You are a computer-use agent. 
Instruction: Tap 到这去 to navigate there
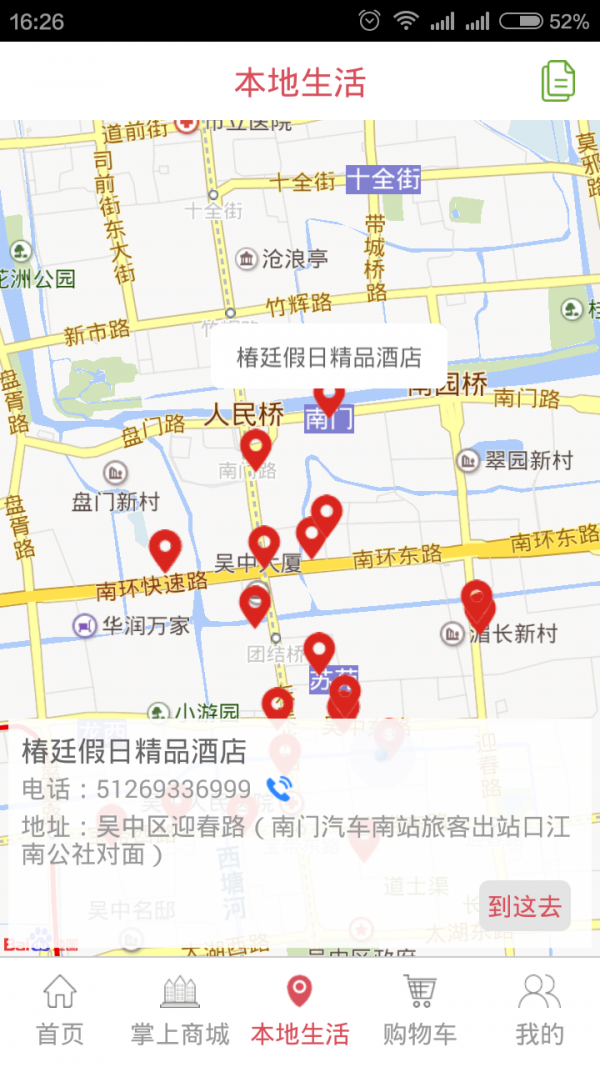pyautogui.click(x=524, y=907)
